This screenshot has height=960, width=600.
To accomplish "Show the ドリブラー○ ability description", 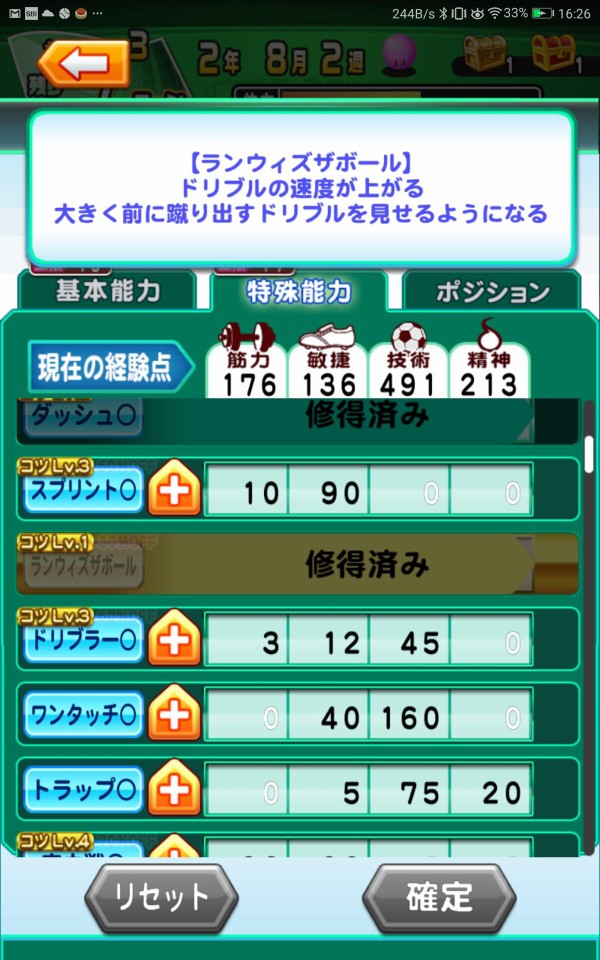I will pos(83,642).
